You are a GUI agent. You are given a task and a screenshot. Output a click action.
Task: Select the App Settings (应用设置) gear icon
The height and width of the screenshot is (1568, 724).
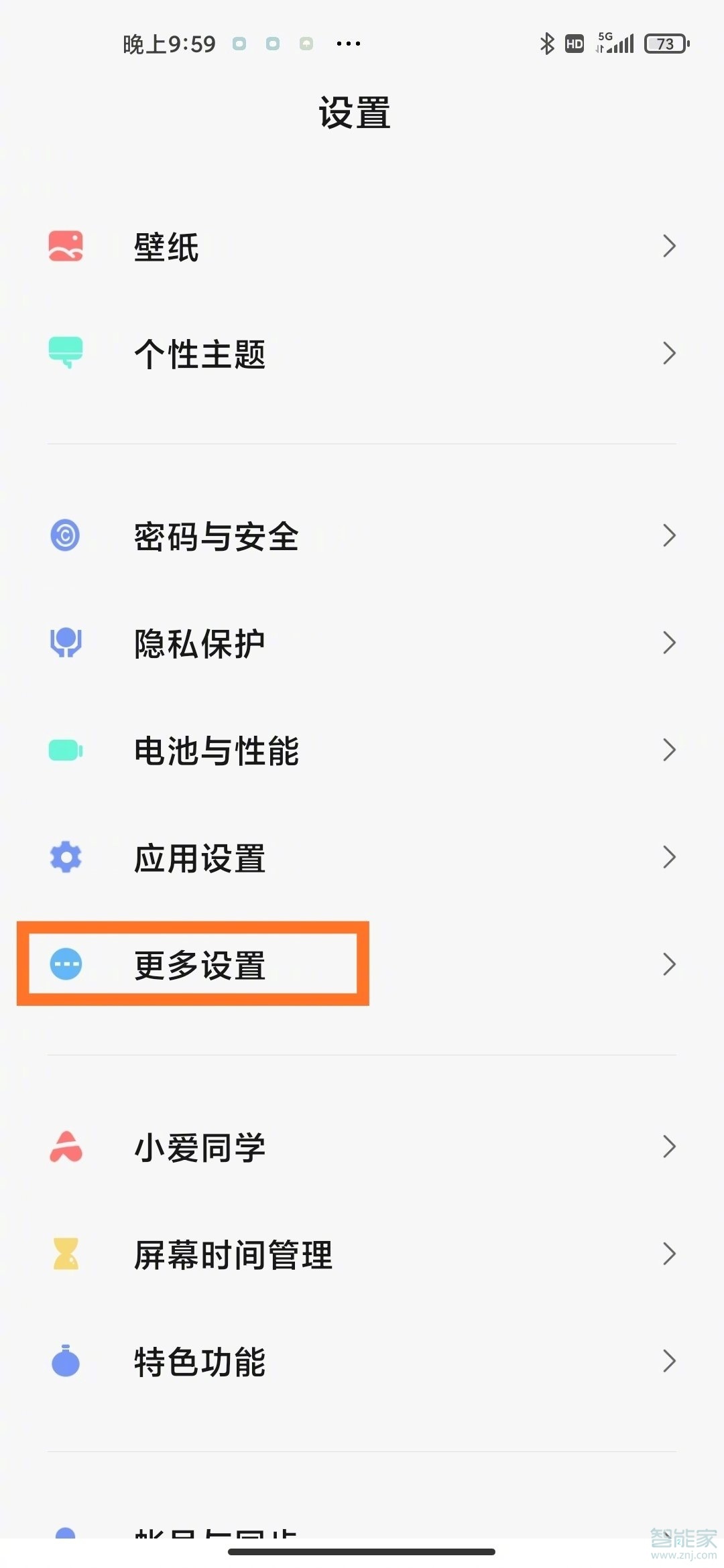pyautogui.click(x=65, y=858)
